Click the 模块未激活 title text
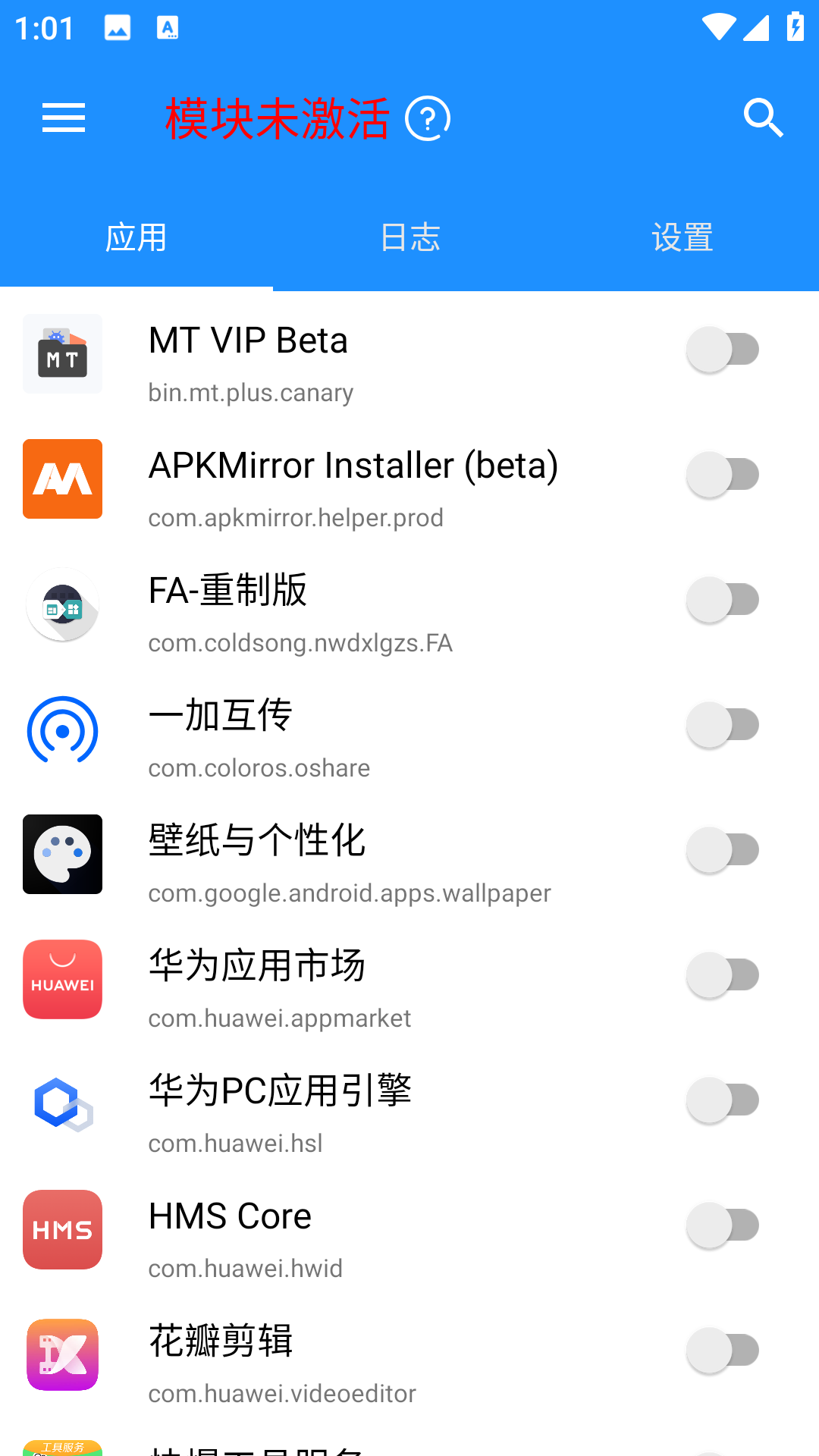 (277, 118)
